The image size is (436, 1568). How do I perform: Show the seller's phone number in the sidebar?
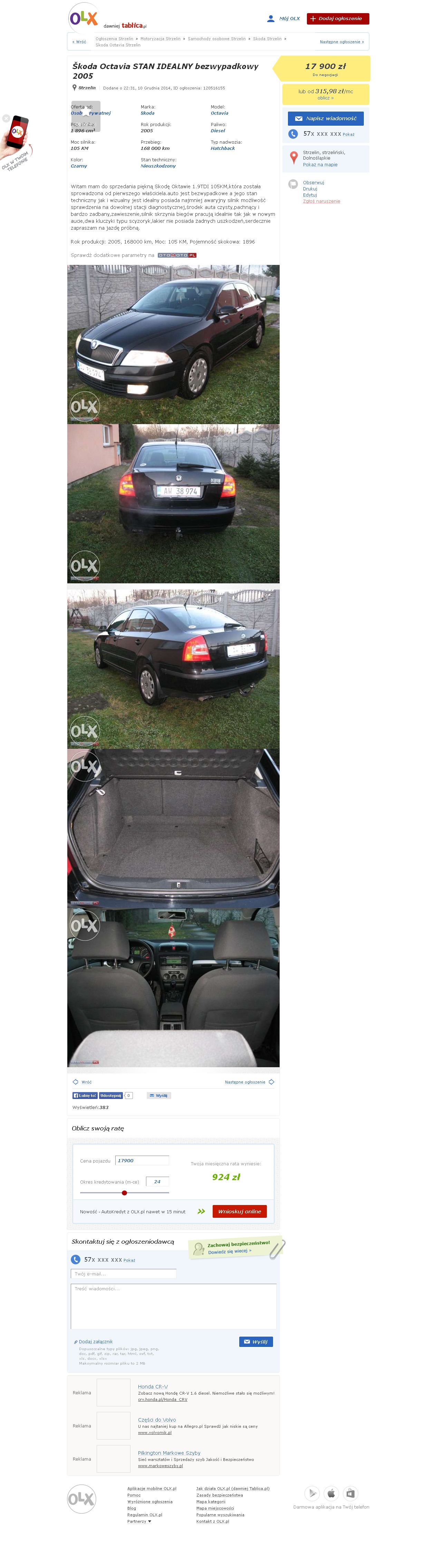pyautogui.click(x=348, y=134)
